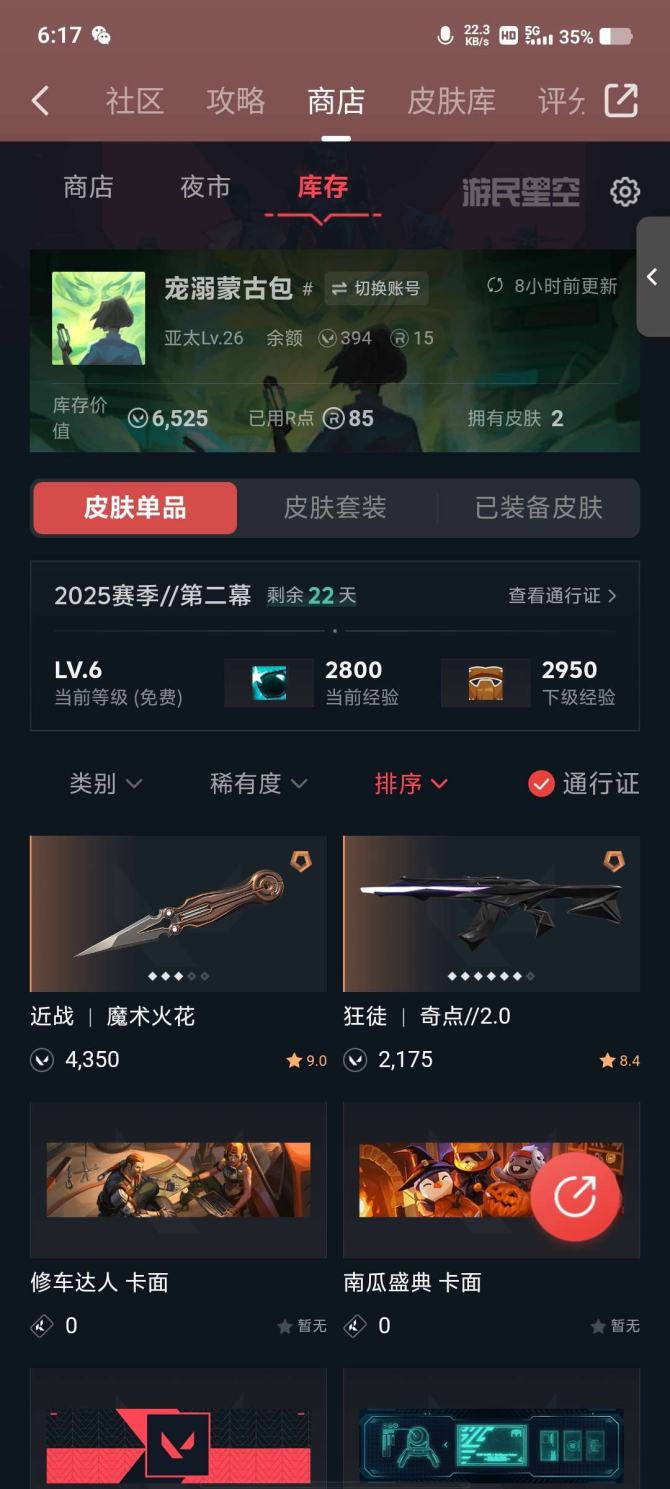This screenshot has width=670, height=1489.
Task: Open the 狂徒 奇点//2.0 skin card
Action: coord(491,914)
